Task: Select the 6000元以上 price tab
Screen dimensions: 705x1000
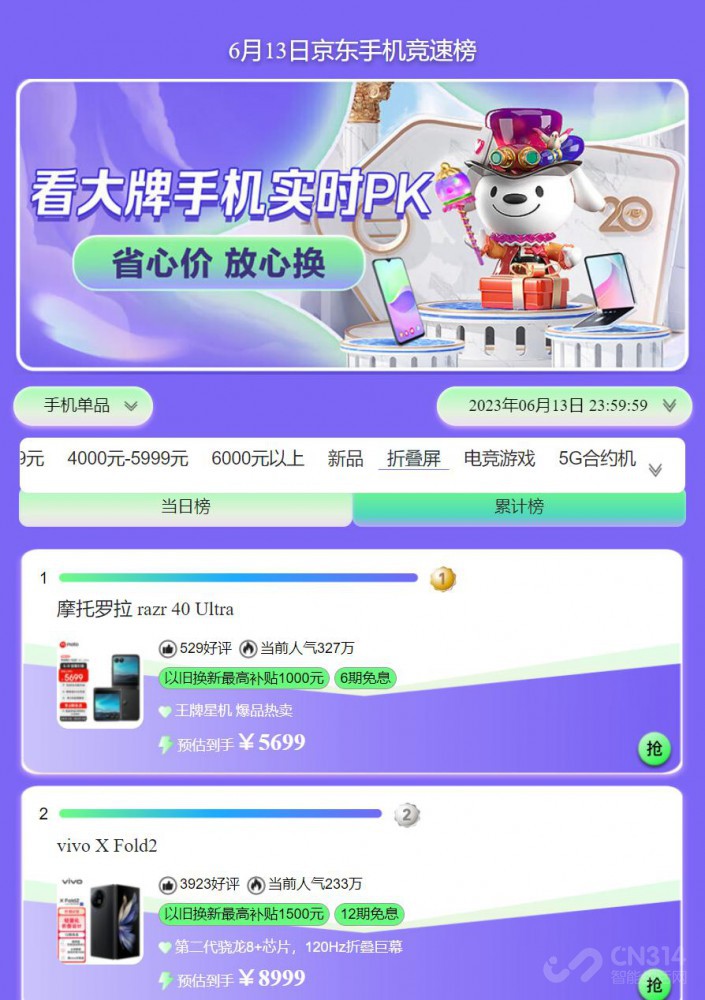Action: [x=257, y=459]
